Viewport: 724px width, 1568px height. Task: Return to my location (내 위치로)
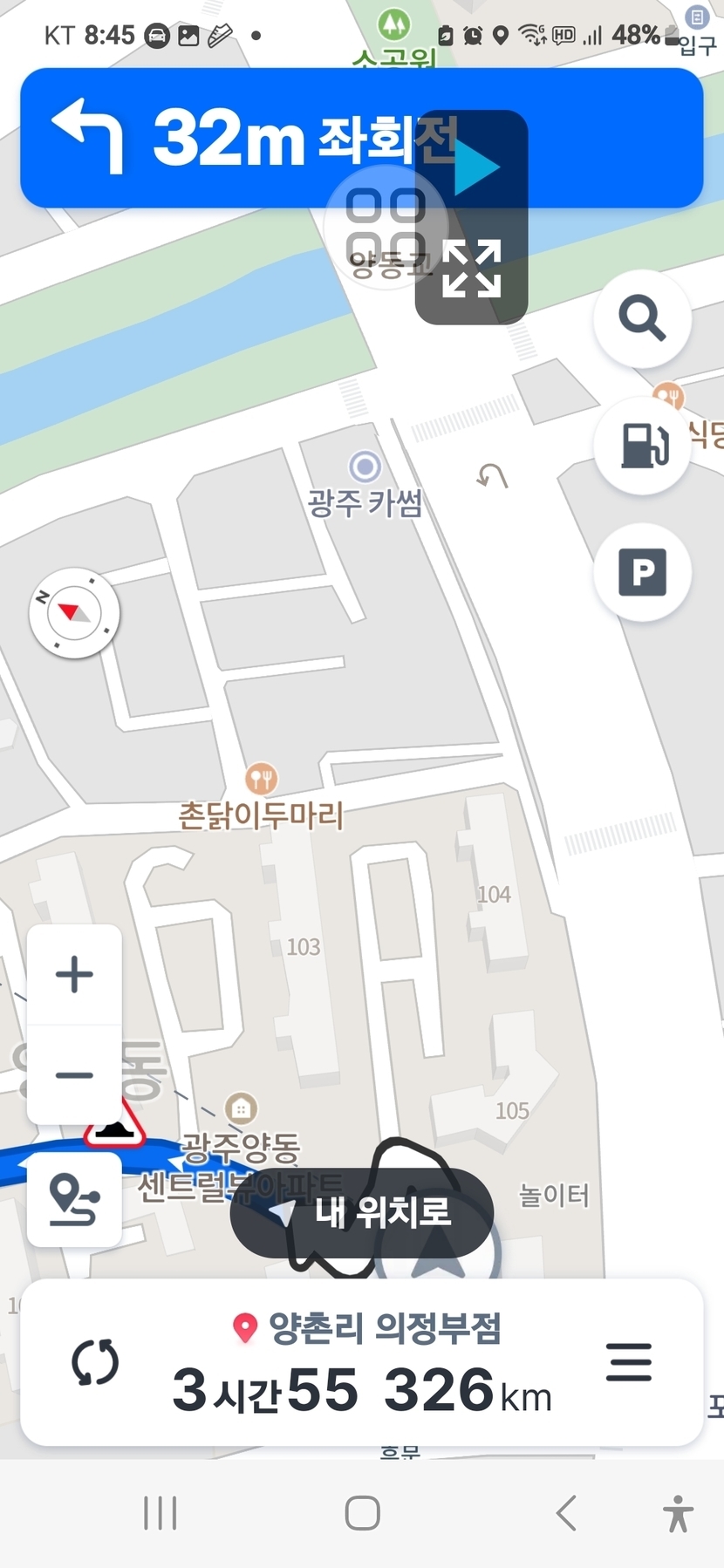pyautogui.click(x=362, y=1212)
